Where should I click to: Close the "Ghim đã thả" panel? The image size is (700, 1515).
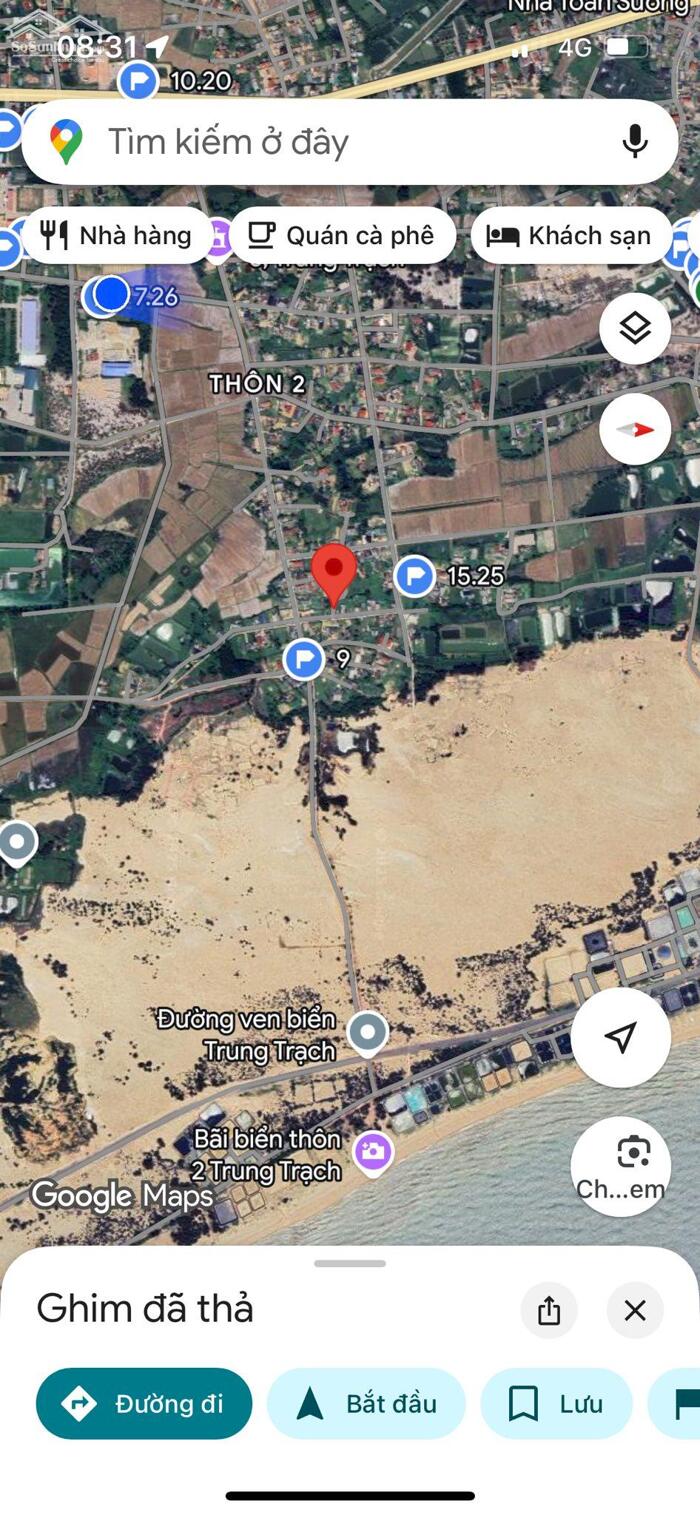(635, 1310)
